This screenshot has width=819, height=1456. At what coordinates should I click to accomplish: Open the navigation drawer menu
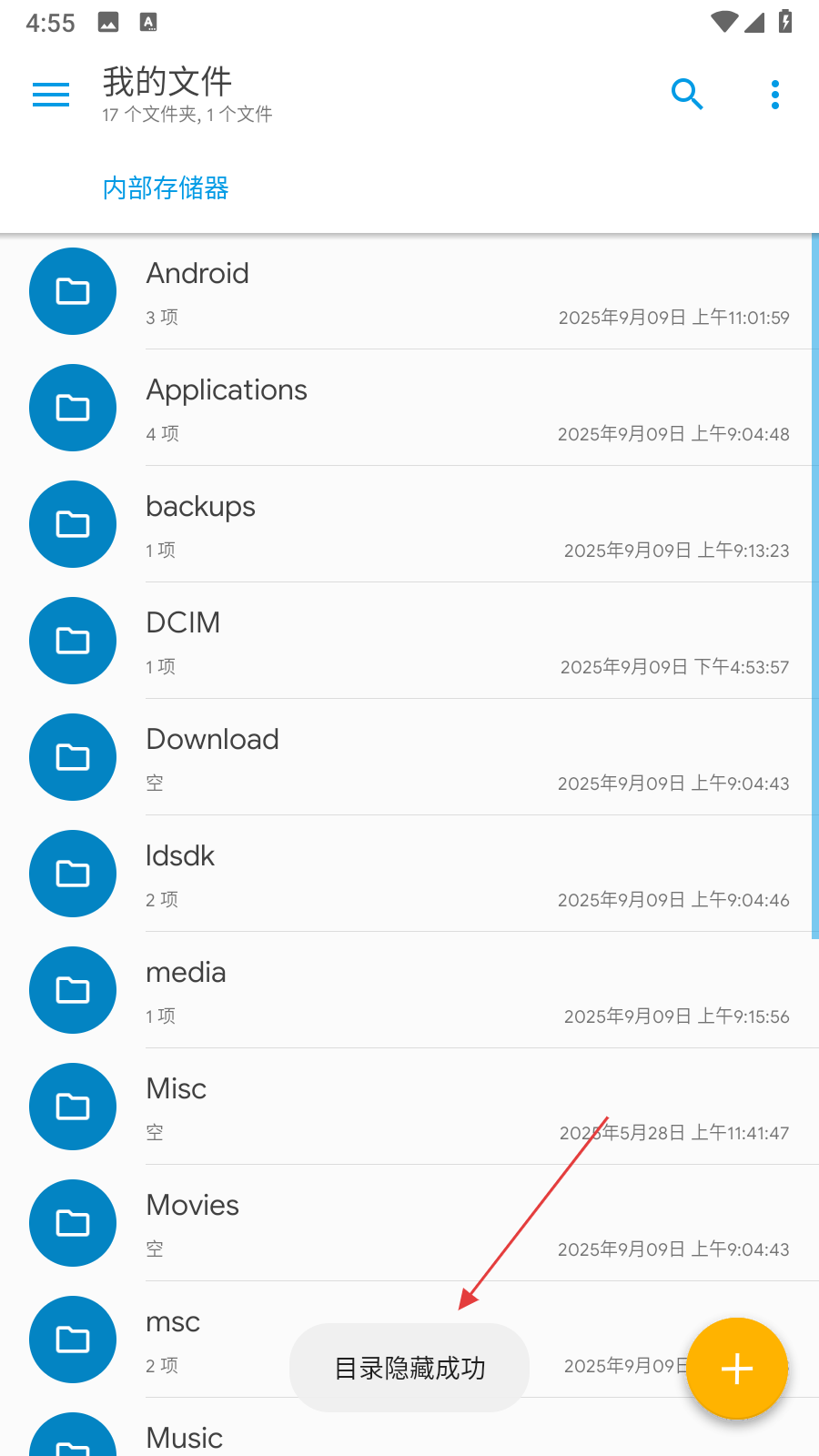(x=51, y=95)
